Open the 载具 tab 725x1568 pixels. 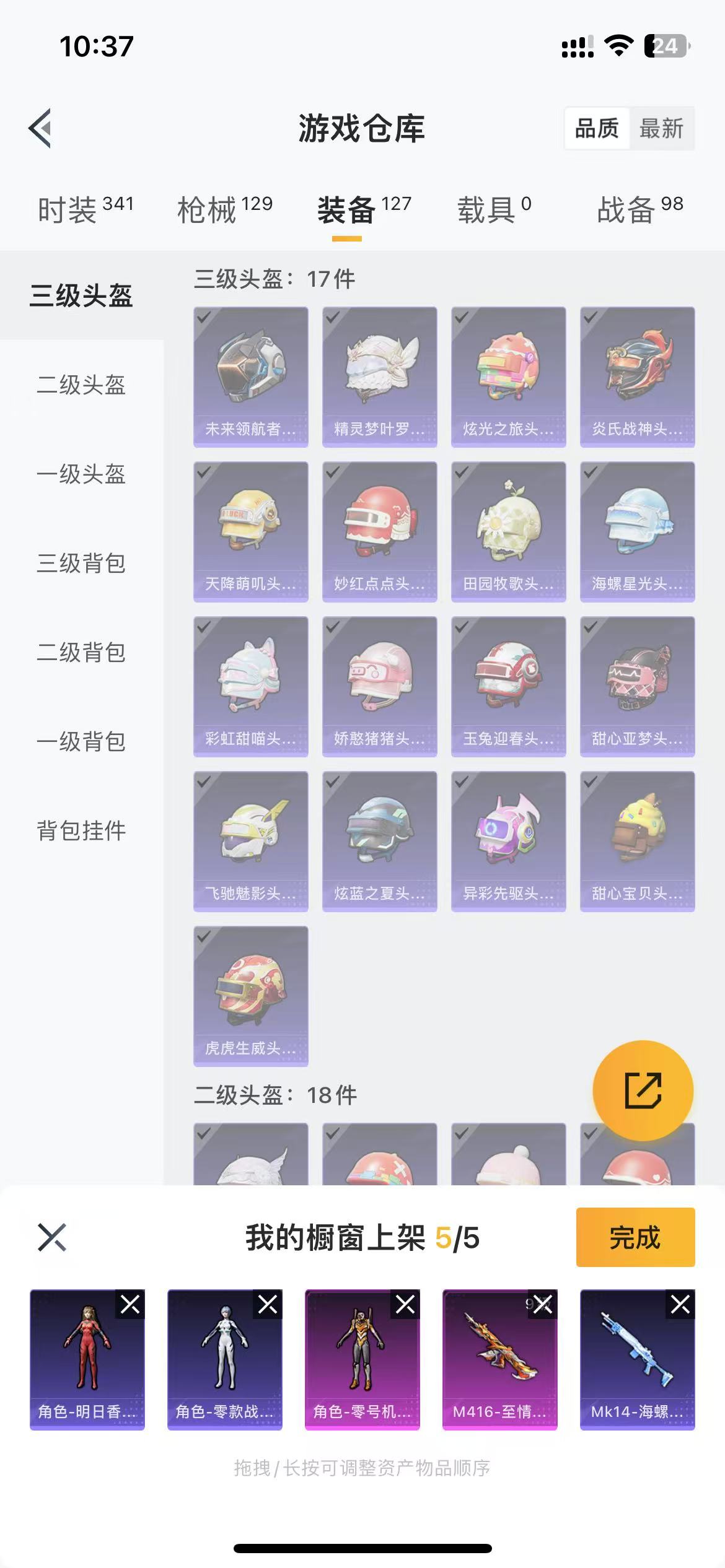coord(494,209)
